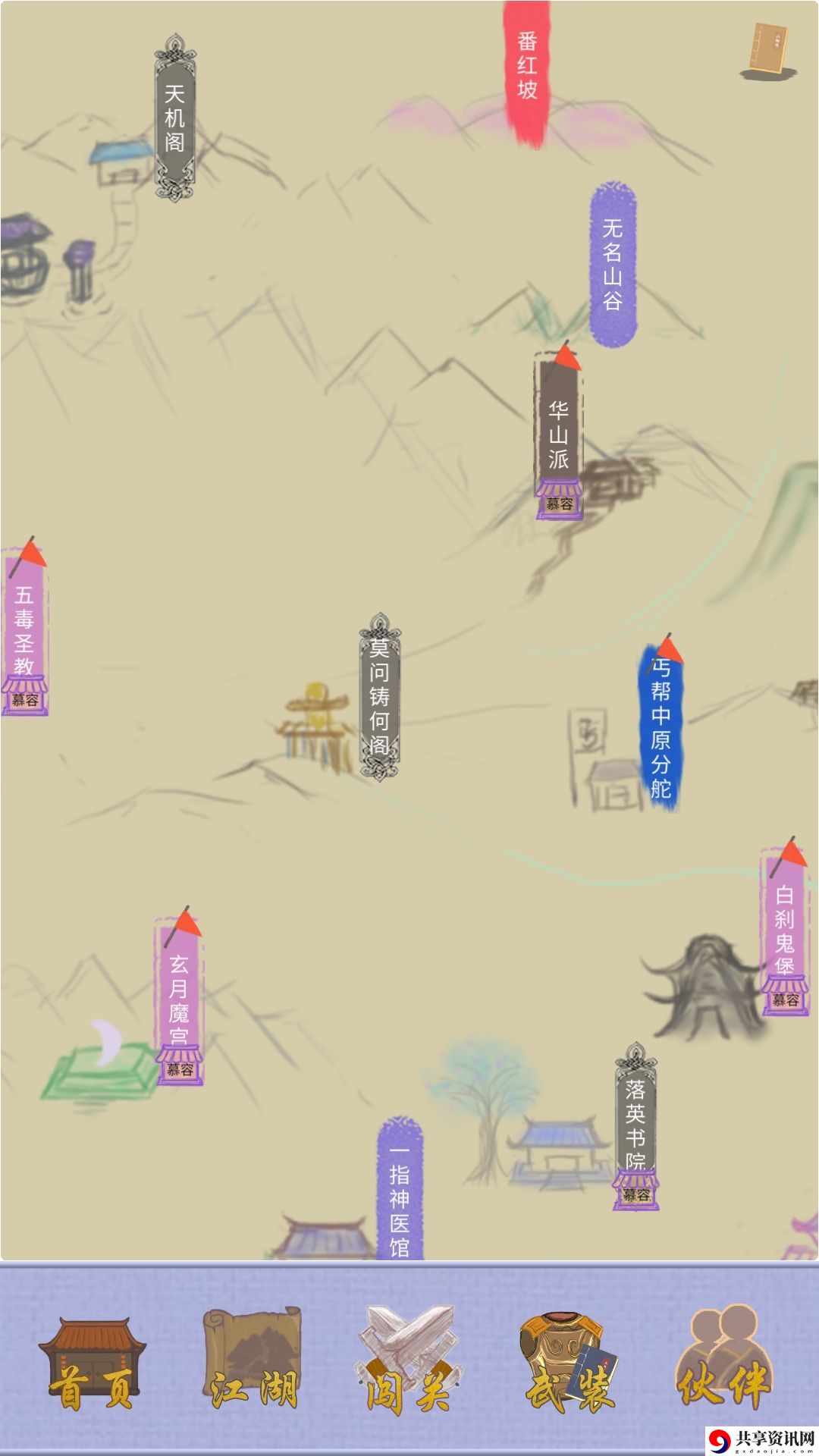Open the 玄月魔宫 location
This screenshot has width=819, height=1456.
(x=179, y=999)
